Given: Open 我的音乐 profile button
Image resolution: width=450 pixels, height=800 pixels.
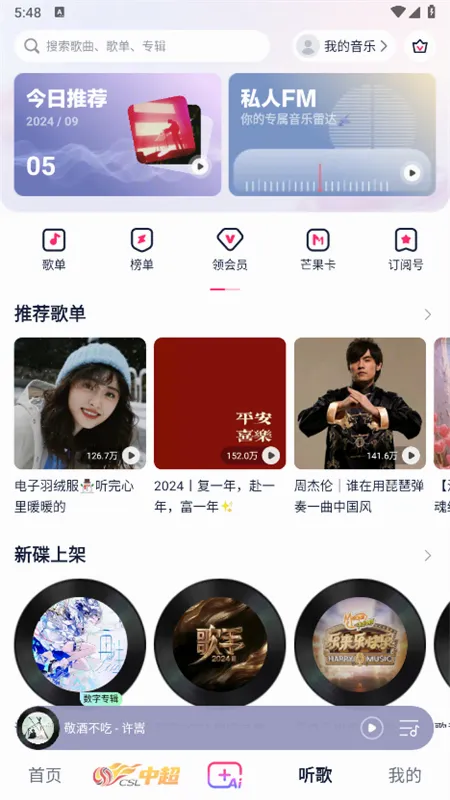Looking at the screenshot, I should (344, 46).
